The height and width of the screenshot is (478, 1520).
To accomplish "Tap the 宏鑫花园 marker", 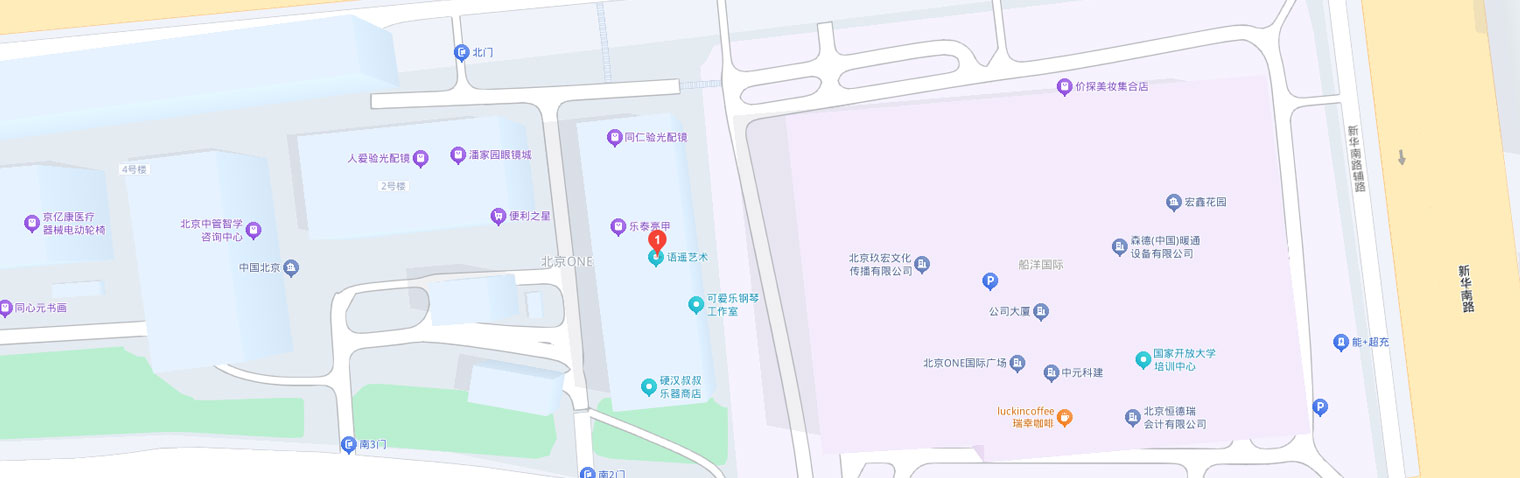I will pyautogui.click(x=1173, y=202).
